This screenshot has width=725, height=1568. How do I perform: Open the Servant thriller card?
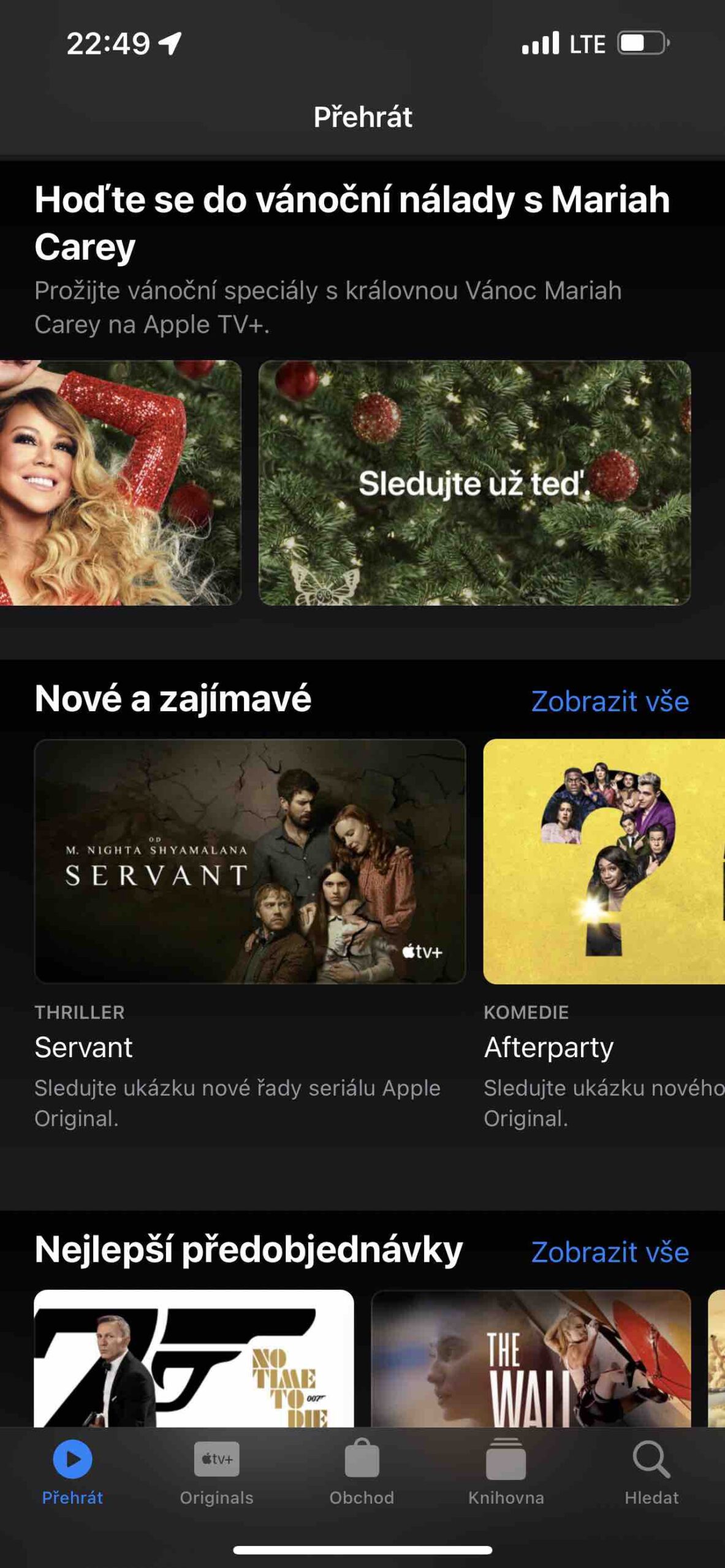click(250, 861)
